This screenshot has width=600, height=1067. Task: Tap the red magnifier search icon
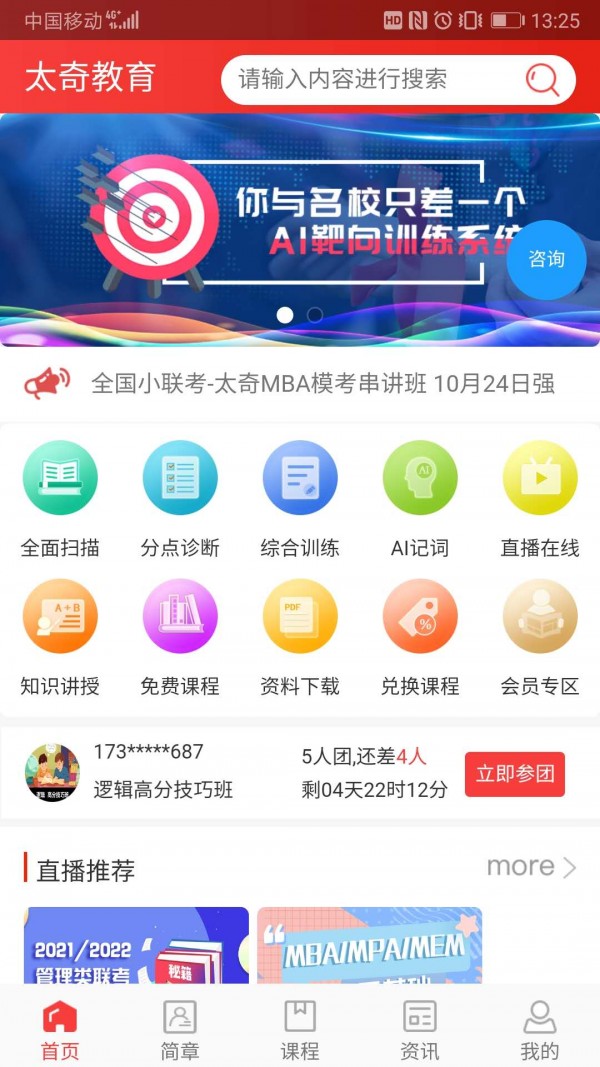click(542, 79)
